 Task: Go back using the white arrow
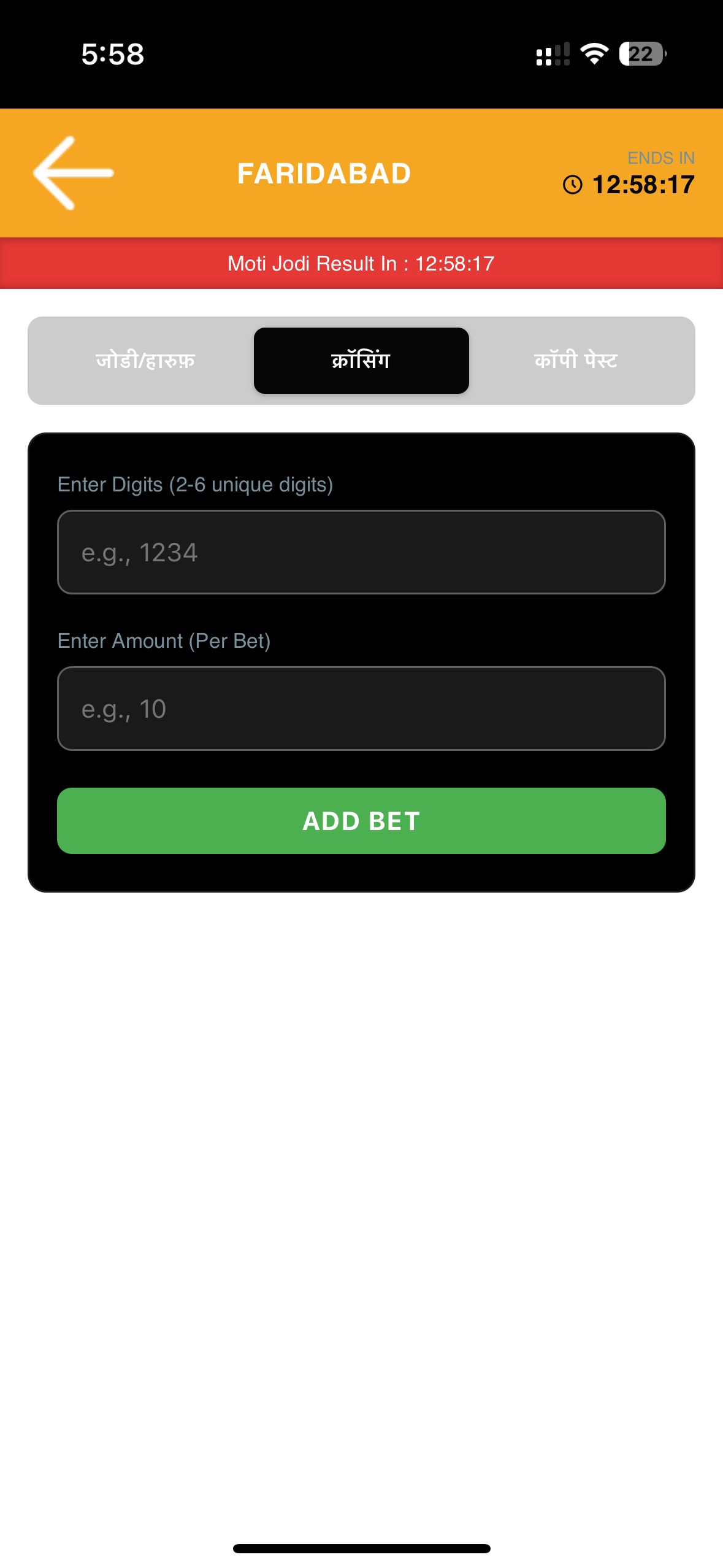(74, 174)
